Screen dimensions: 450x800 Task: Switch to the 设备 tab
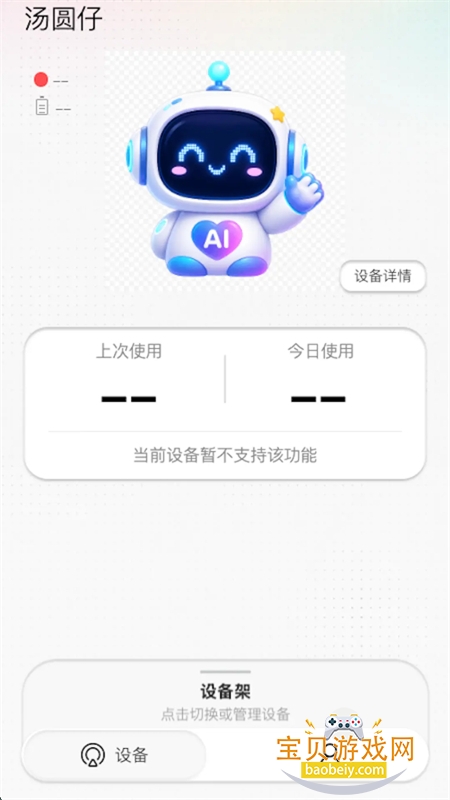point(114,755)
